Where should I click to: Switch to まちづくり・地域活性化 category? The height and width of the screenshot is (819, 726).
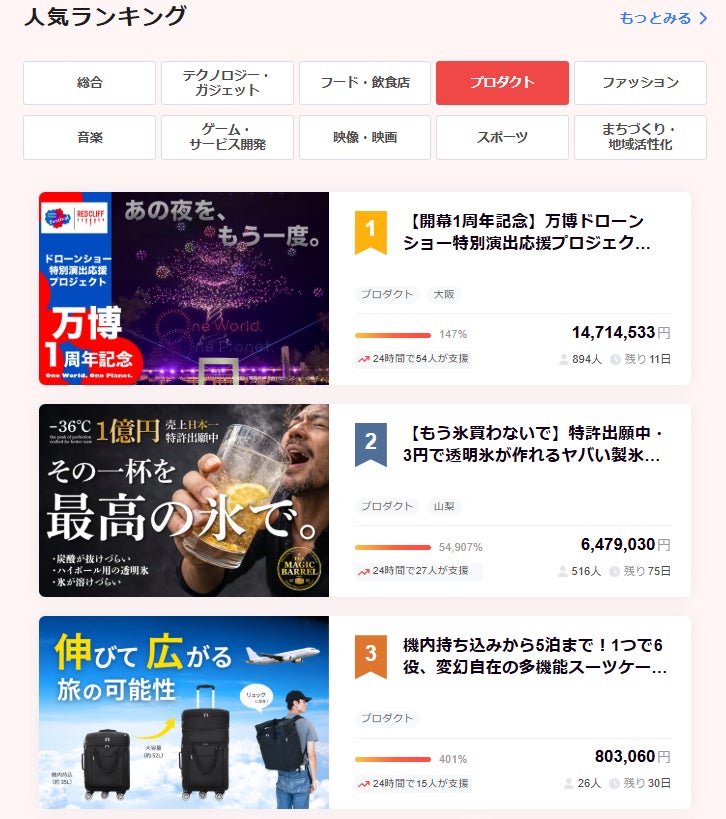coord(640,137)
